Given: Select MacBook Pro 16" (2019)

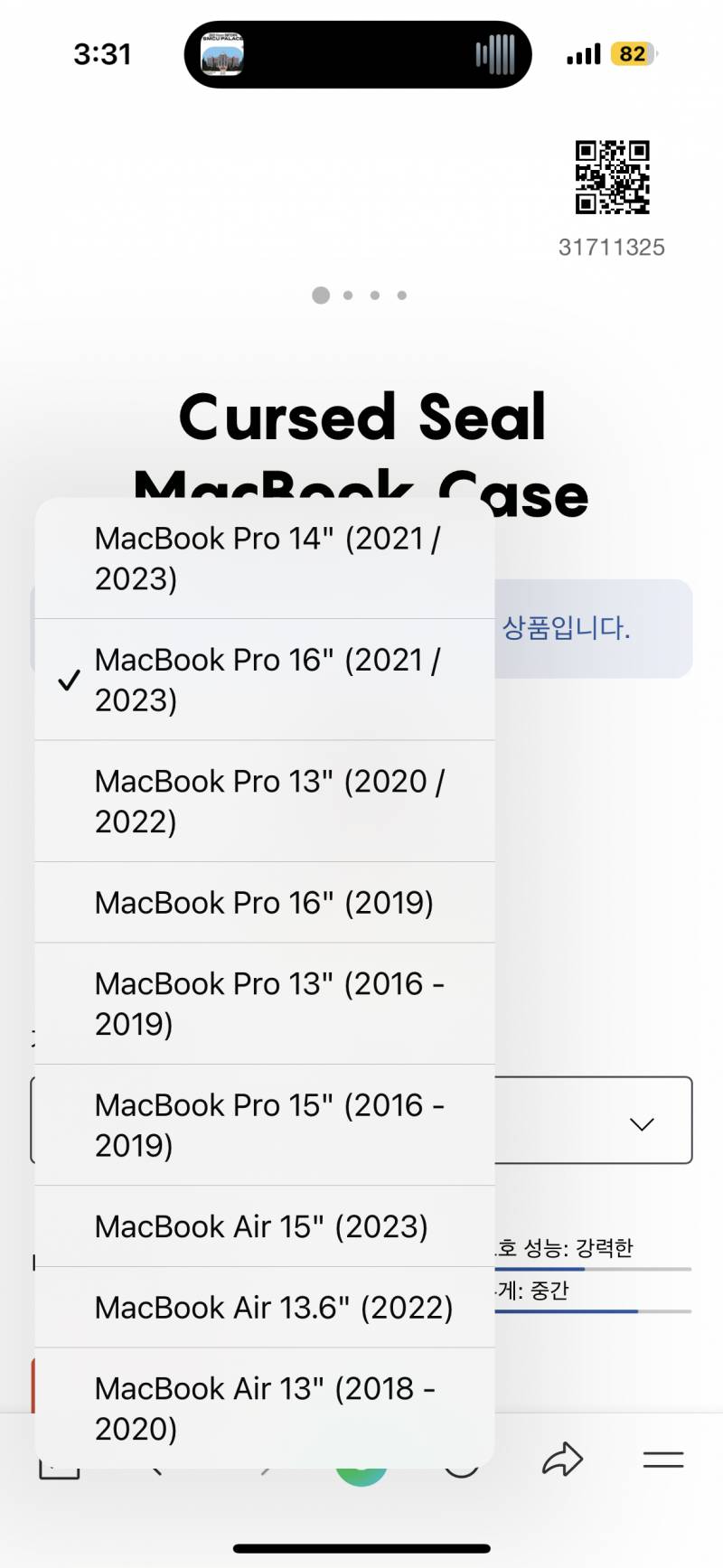Looking at the screenshot, I should [x=265, y=902].
